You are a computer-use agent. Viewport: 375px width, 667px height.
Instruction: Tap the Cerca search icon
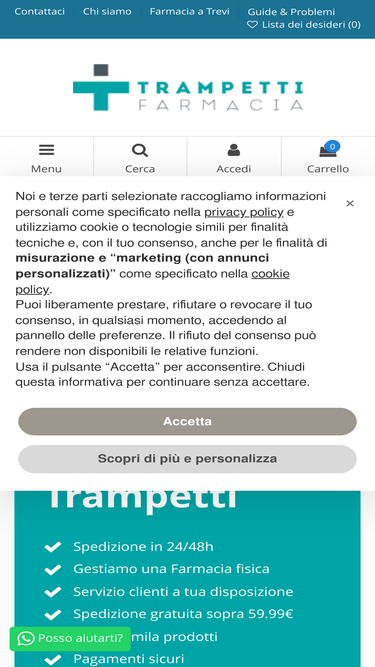pyautogui.click(x=140, y=158)
